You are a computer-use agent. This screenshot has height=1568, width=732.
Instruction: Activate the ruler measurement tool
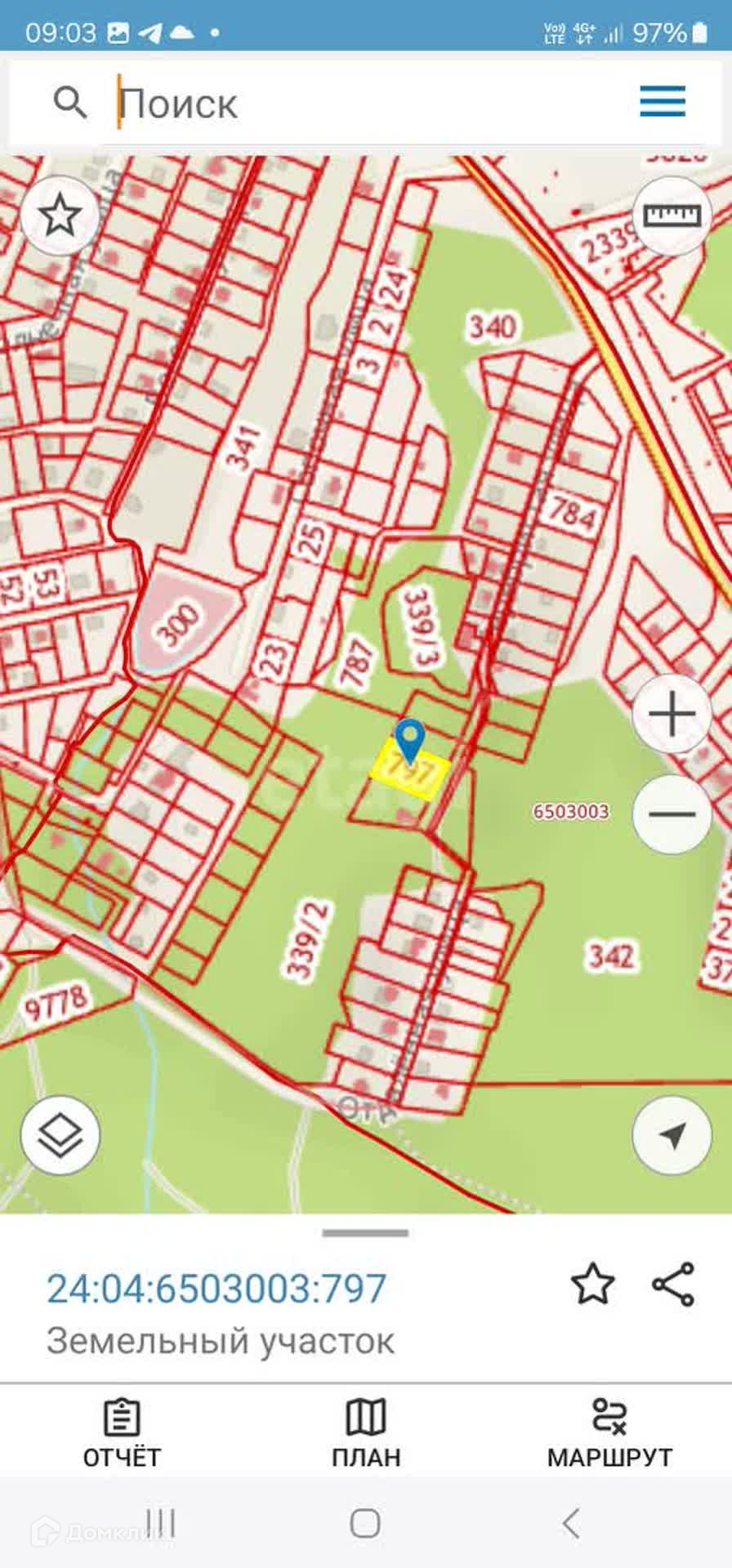click(x=672, y=216)
